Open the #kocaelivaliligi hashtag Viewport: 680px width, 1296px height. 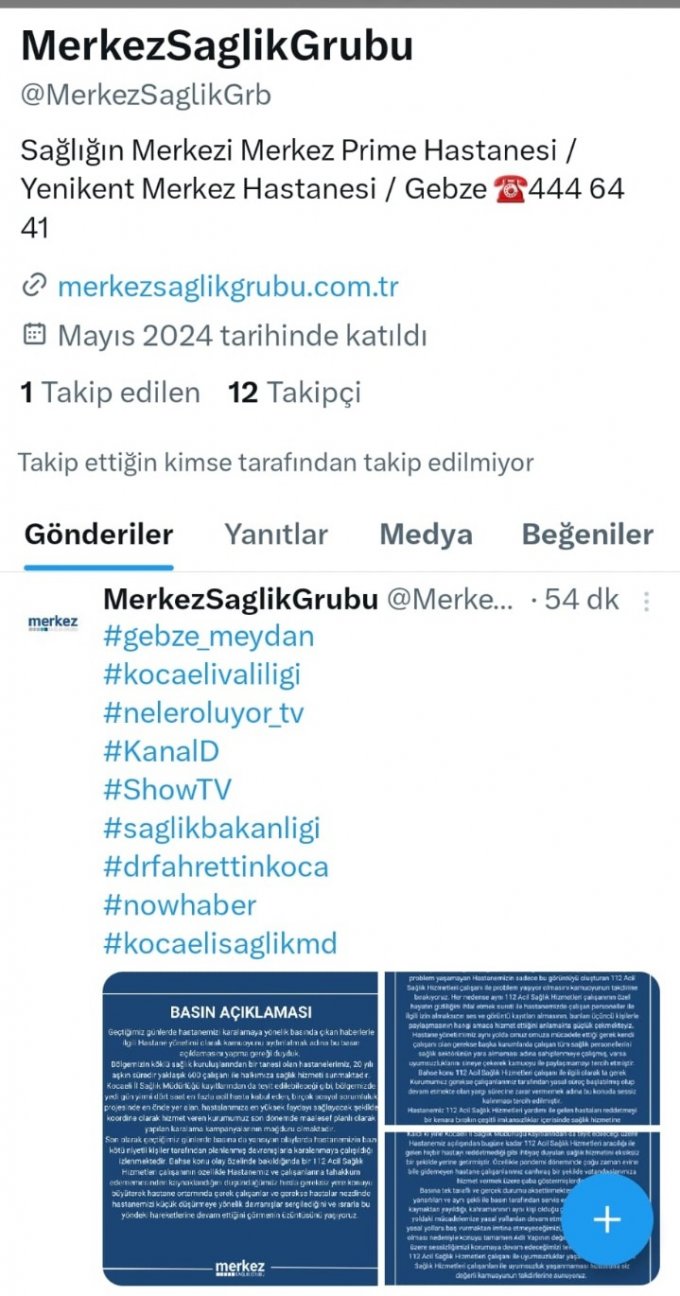201,675
